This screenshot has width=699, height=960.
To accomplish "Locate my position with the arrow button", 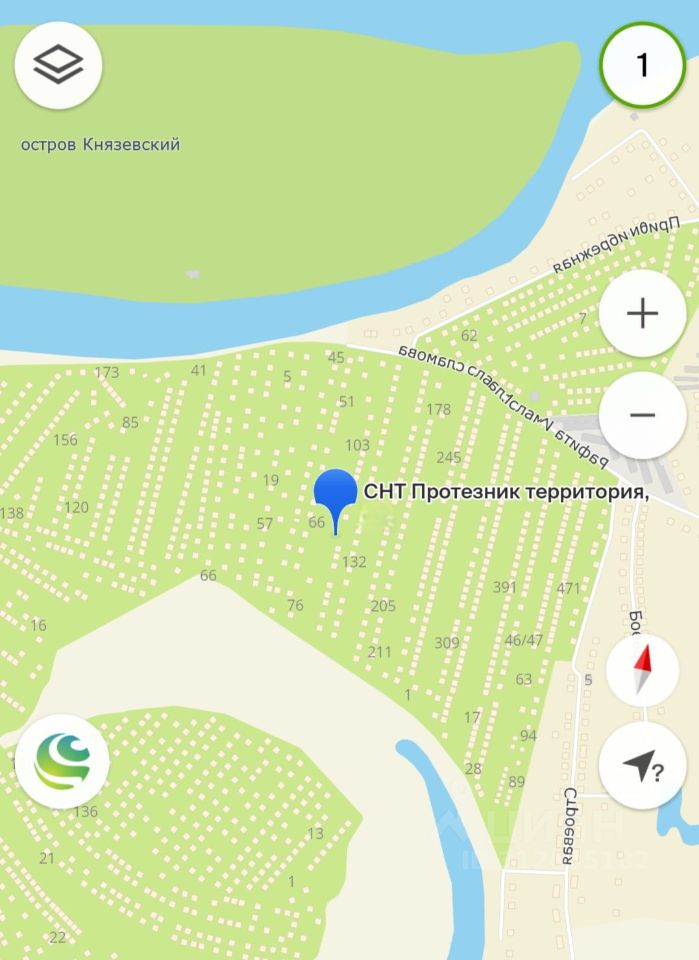I will [642, 767].
